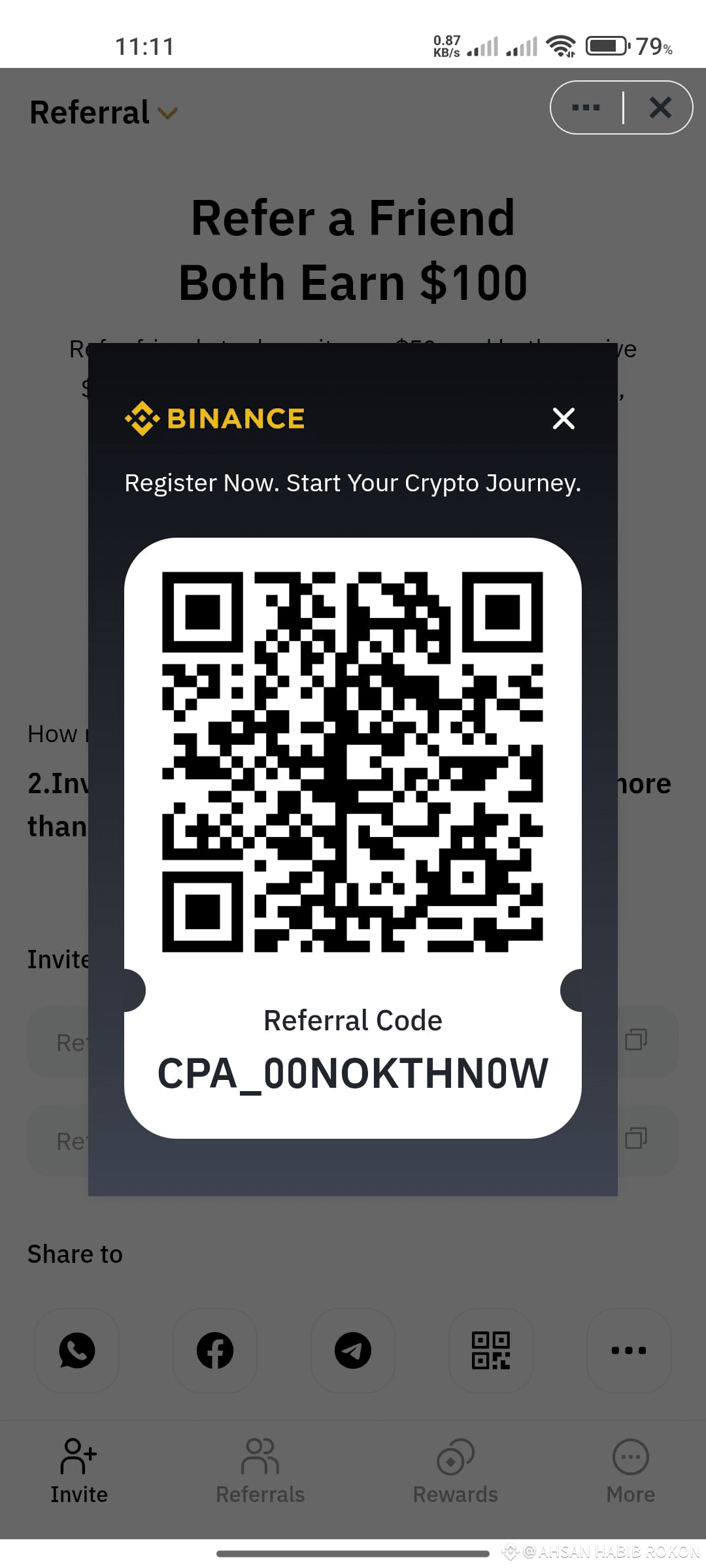Image resolution: width=706 pixels, height=1568 pixels.
Task: Open the QR code share option
Action: pos(491,1350)
